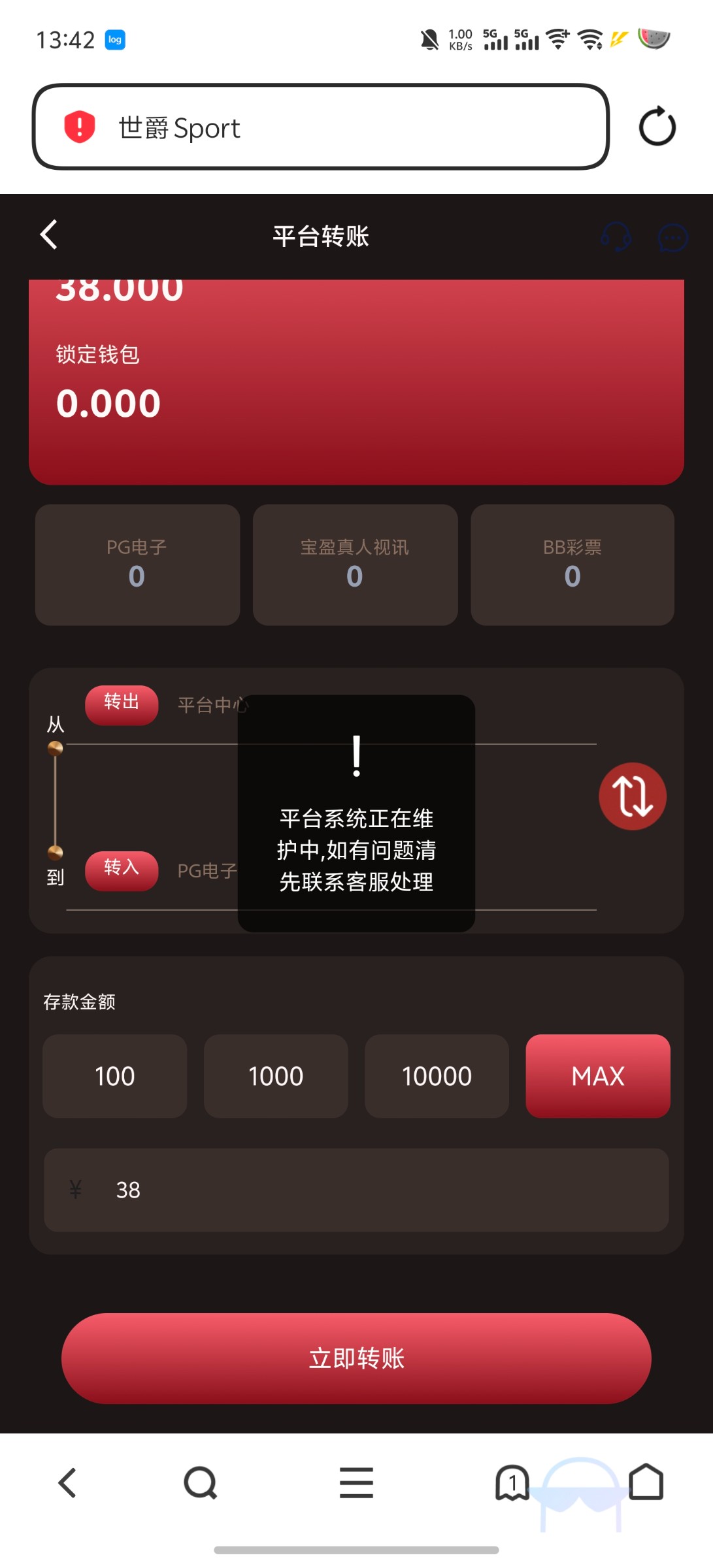The width and height of the screenshot is (713, 1568).
Task: Select the MAX amount button
Action: (597, 1075)
